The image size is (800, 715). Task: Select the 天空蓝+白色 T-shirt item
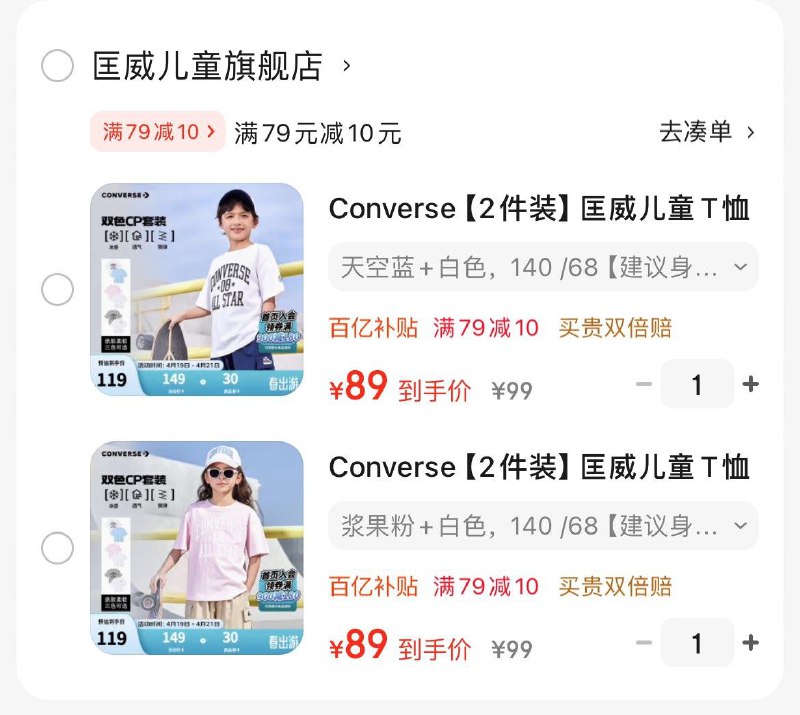coord(57,290)
